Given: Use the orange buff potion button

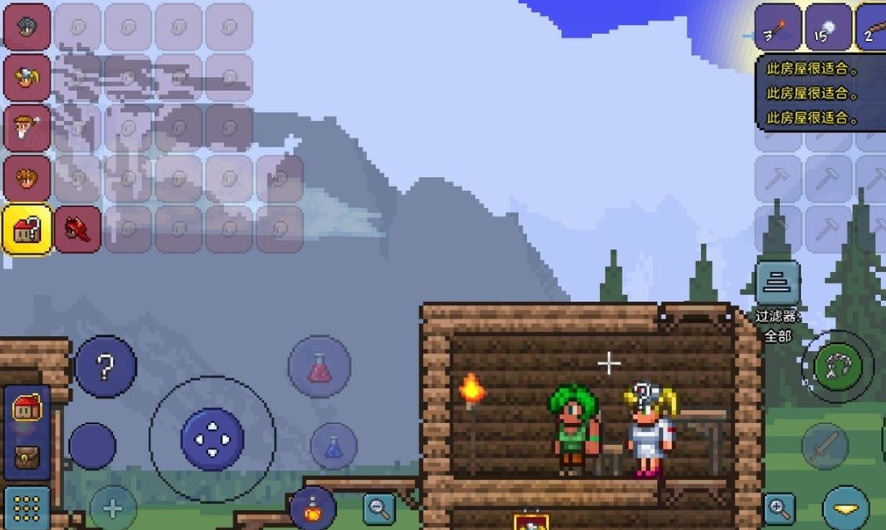Looking at the screenshot, I should pyautogui.click(x=313, y=508).
